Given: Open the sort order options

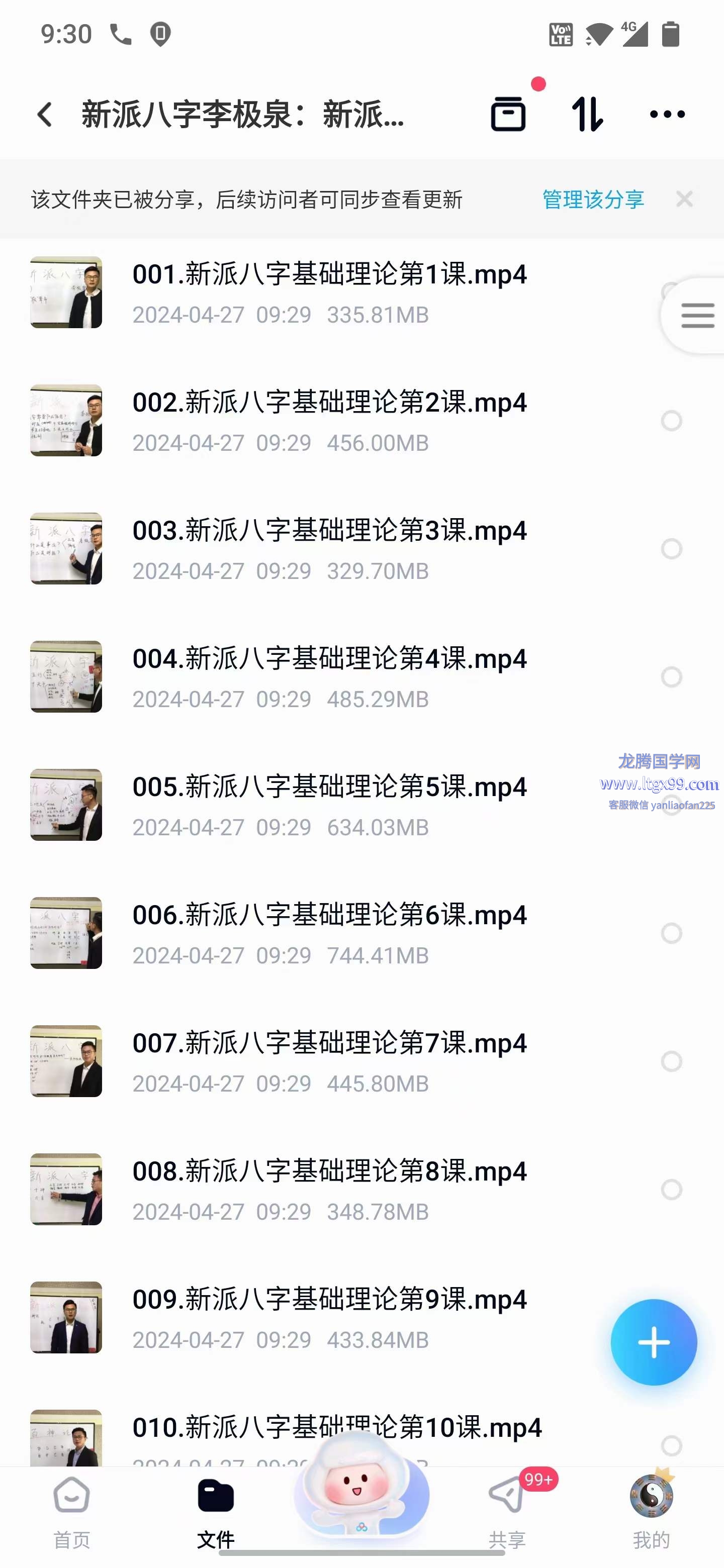Looking at the screenshot, I should click(588, 114).
